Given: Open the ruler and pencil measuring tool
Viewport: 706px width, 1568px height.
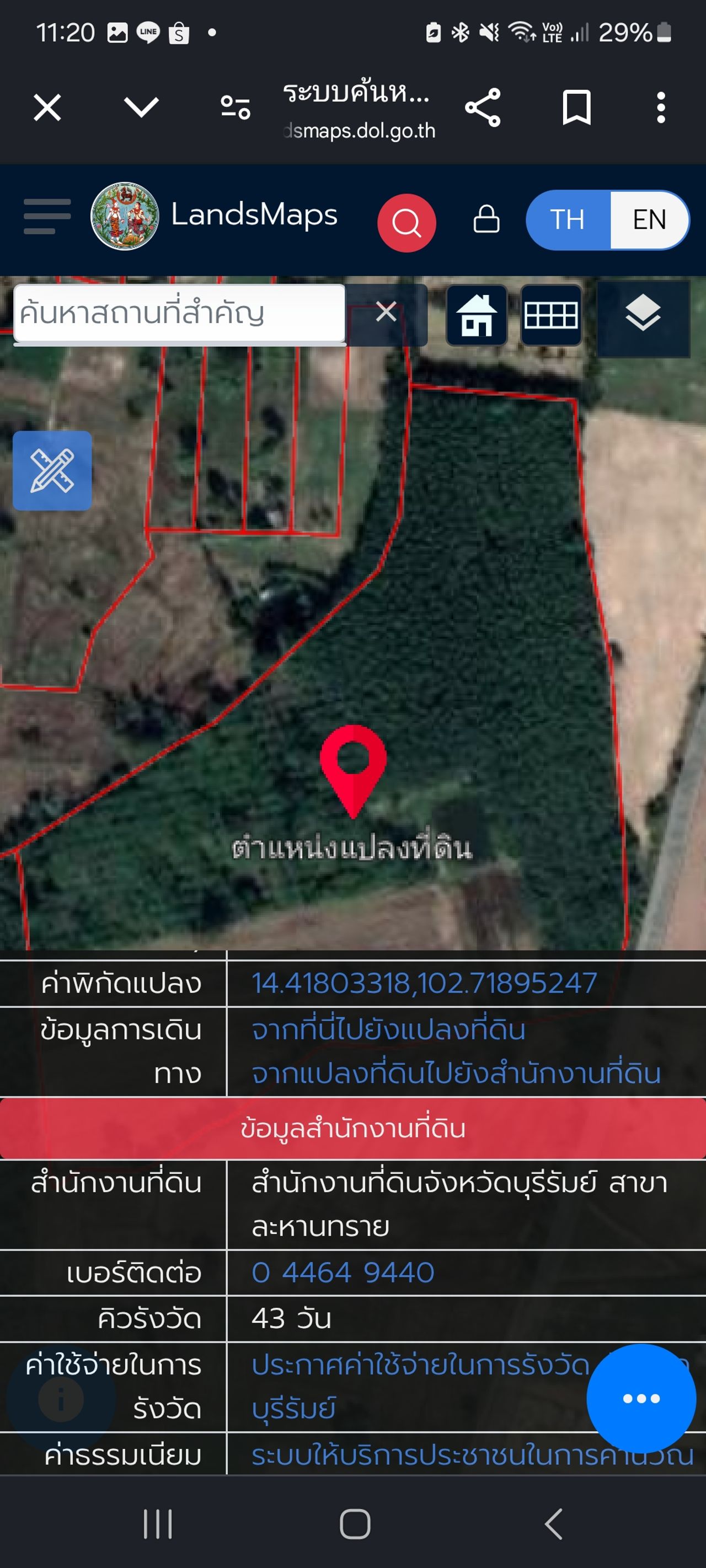Looking at the screenshot, I should [x=52, y=470].
